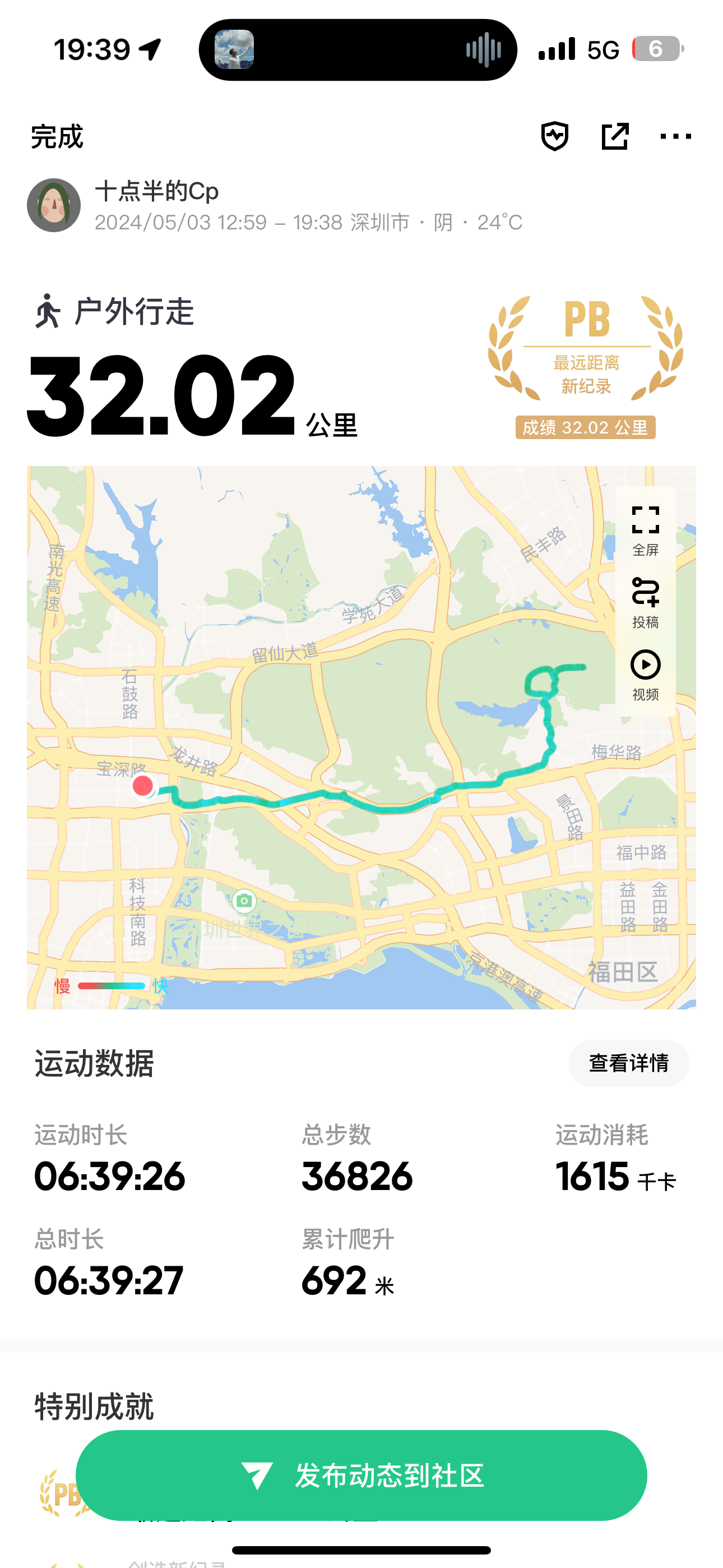Screen dimensions: 723x1568
Task: Play the route 视频 animation
Action: click(x=645, y=675)
